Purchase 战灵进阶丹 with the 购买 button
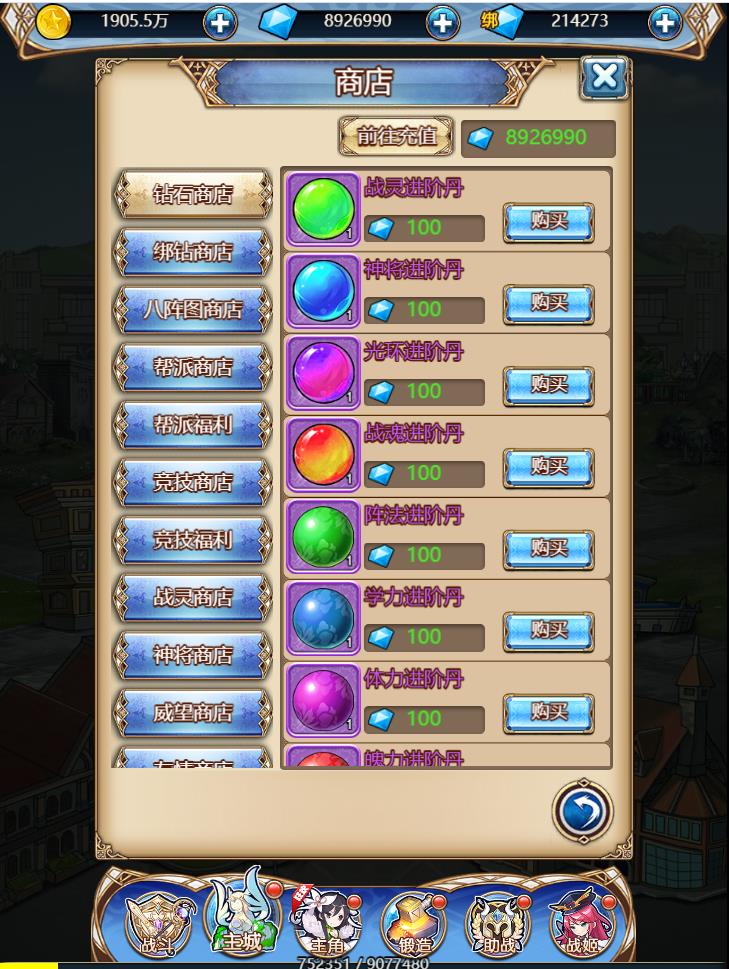Viewport: 729px width, 969px height. click(x=549, y=221)
